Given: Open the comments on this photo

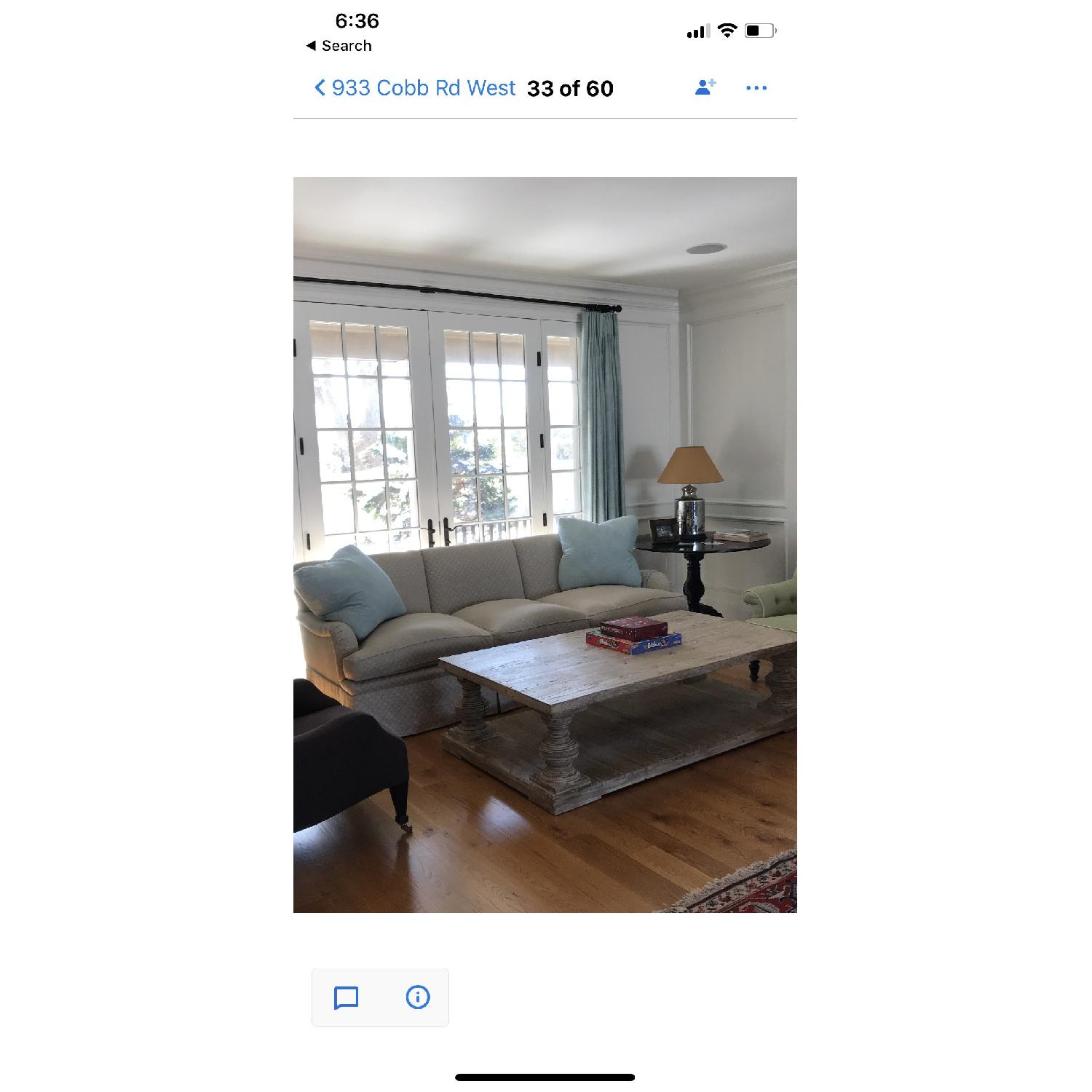Looking at the screenshot, I should tap(346, 997).
